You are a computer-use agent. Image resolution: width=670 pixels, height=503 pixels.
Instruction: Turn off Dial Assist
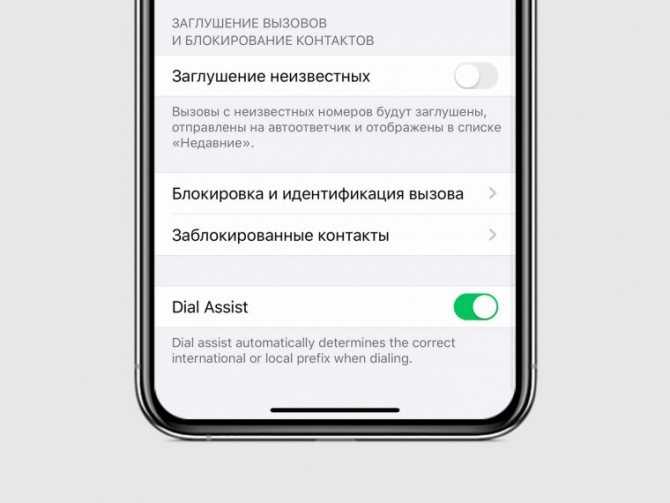[x=475, y=307]
